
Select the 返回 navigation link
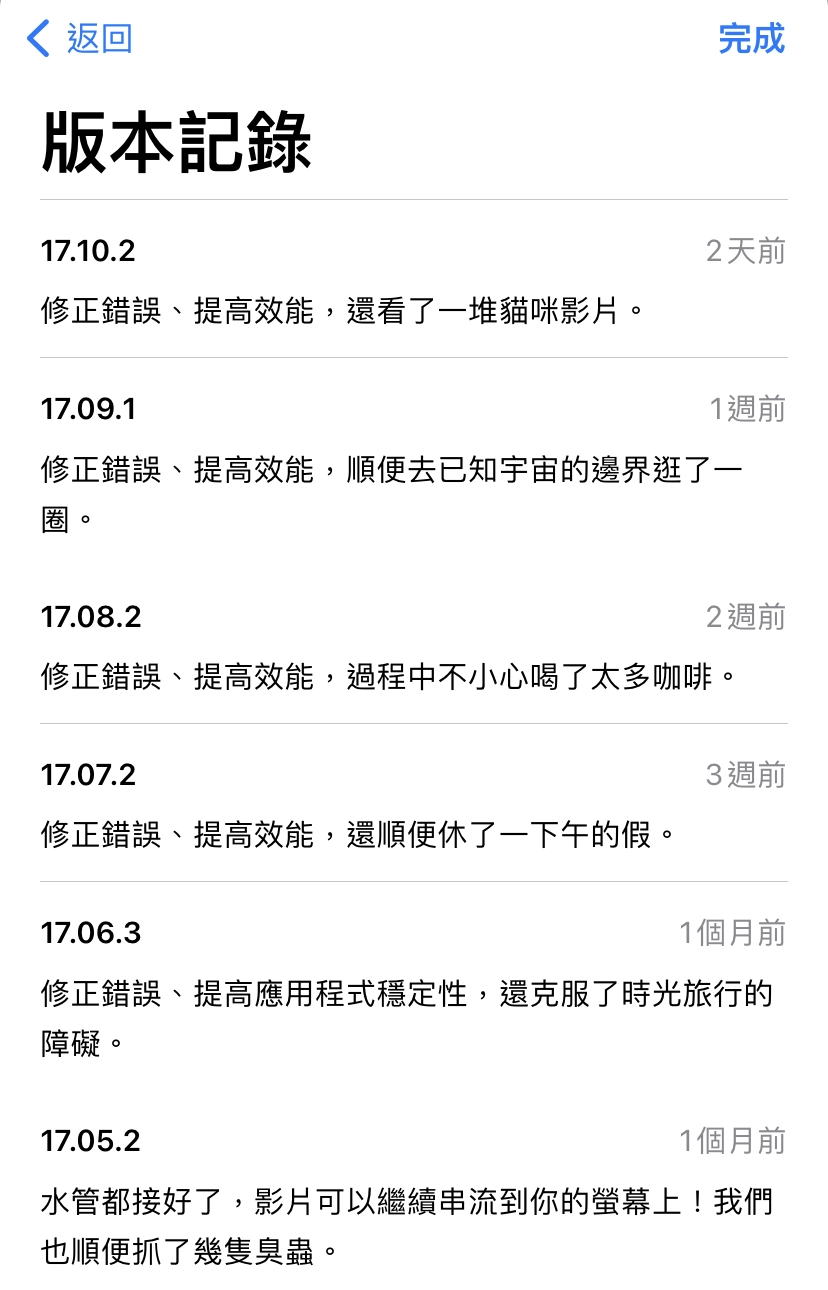tap(95, 39)
